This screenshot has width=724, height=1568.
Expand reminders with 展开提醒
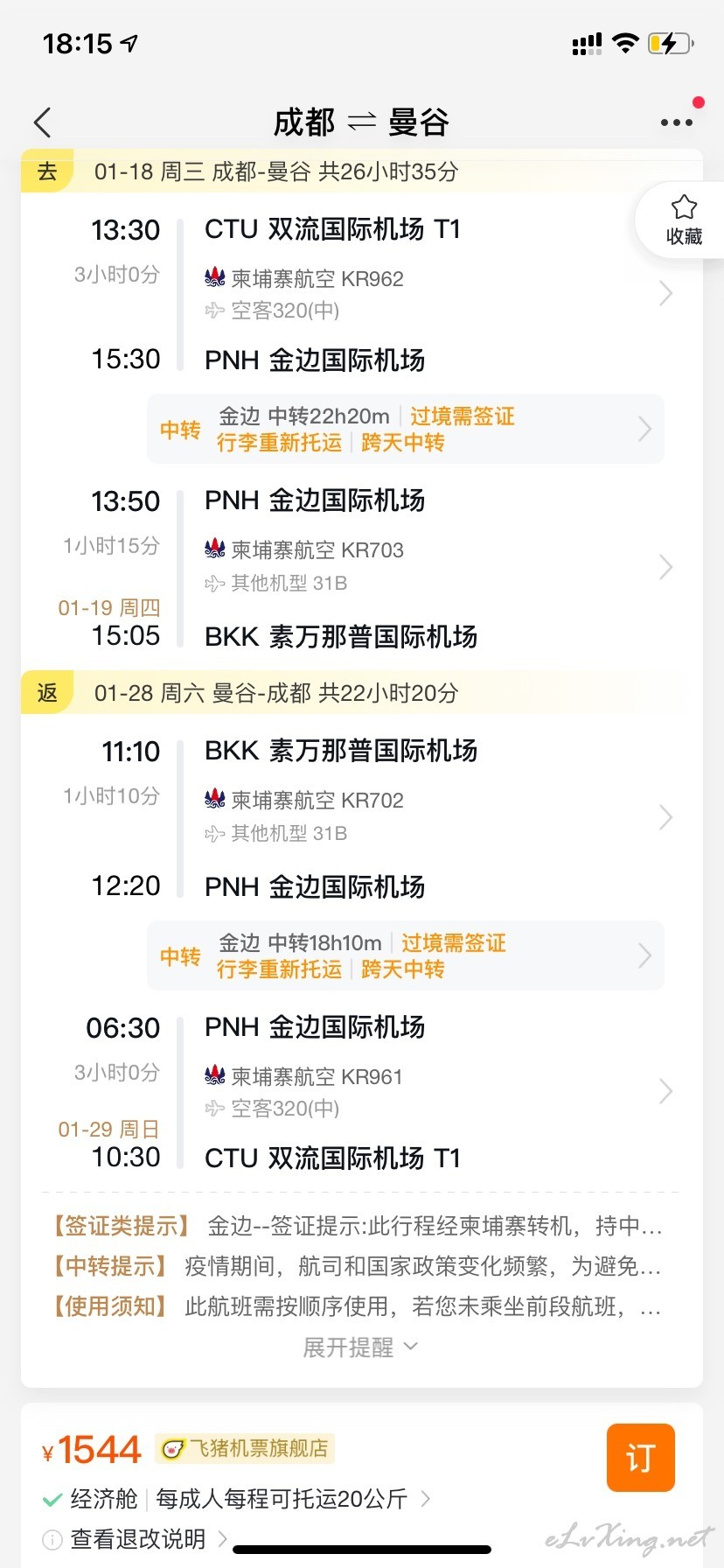point(360,1347)
